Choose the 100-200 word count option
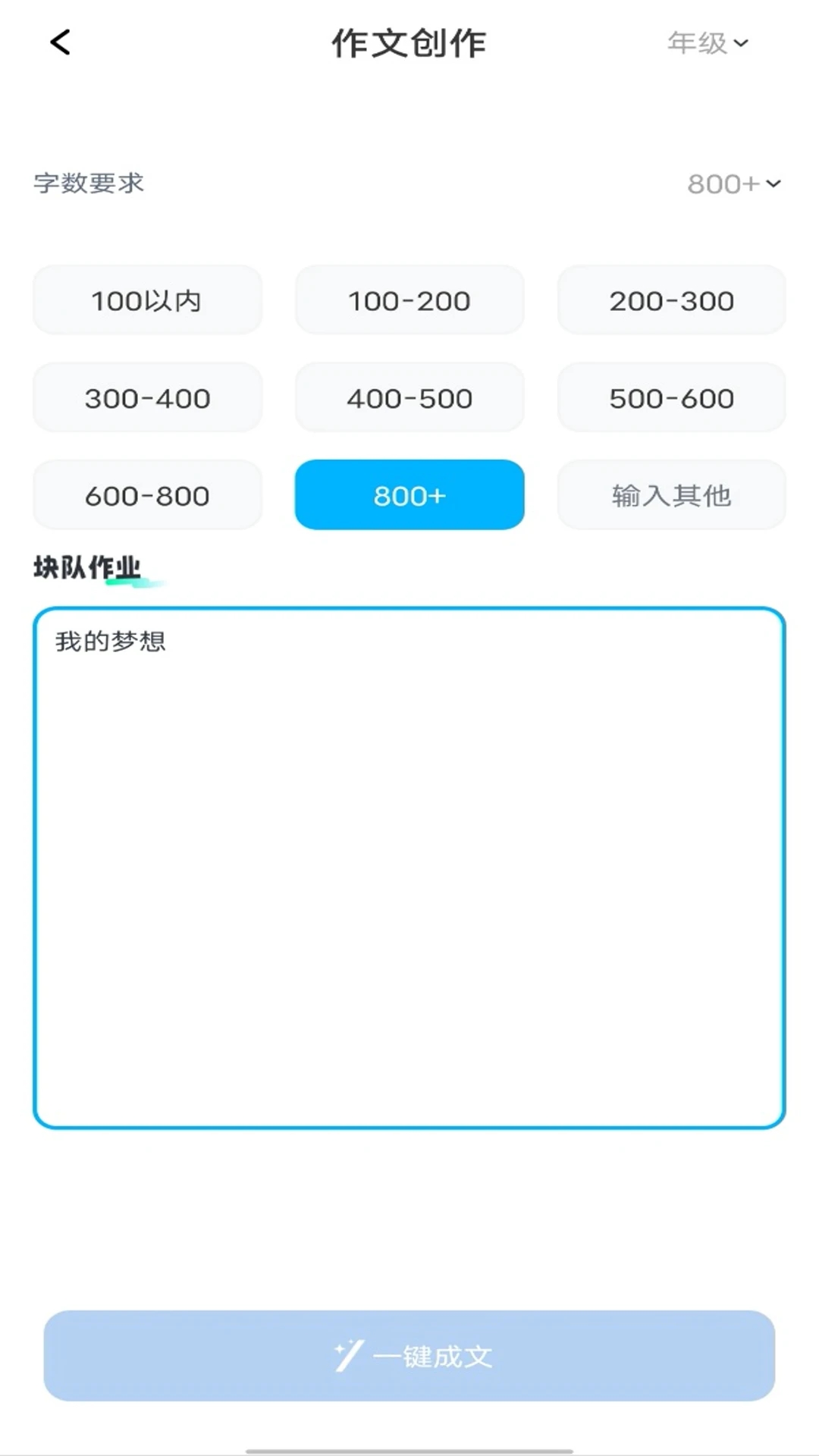This screenshot has height=1456, width=819. (409, 300)
